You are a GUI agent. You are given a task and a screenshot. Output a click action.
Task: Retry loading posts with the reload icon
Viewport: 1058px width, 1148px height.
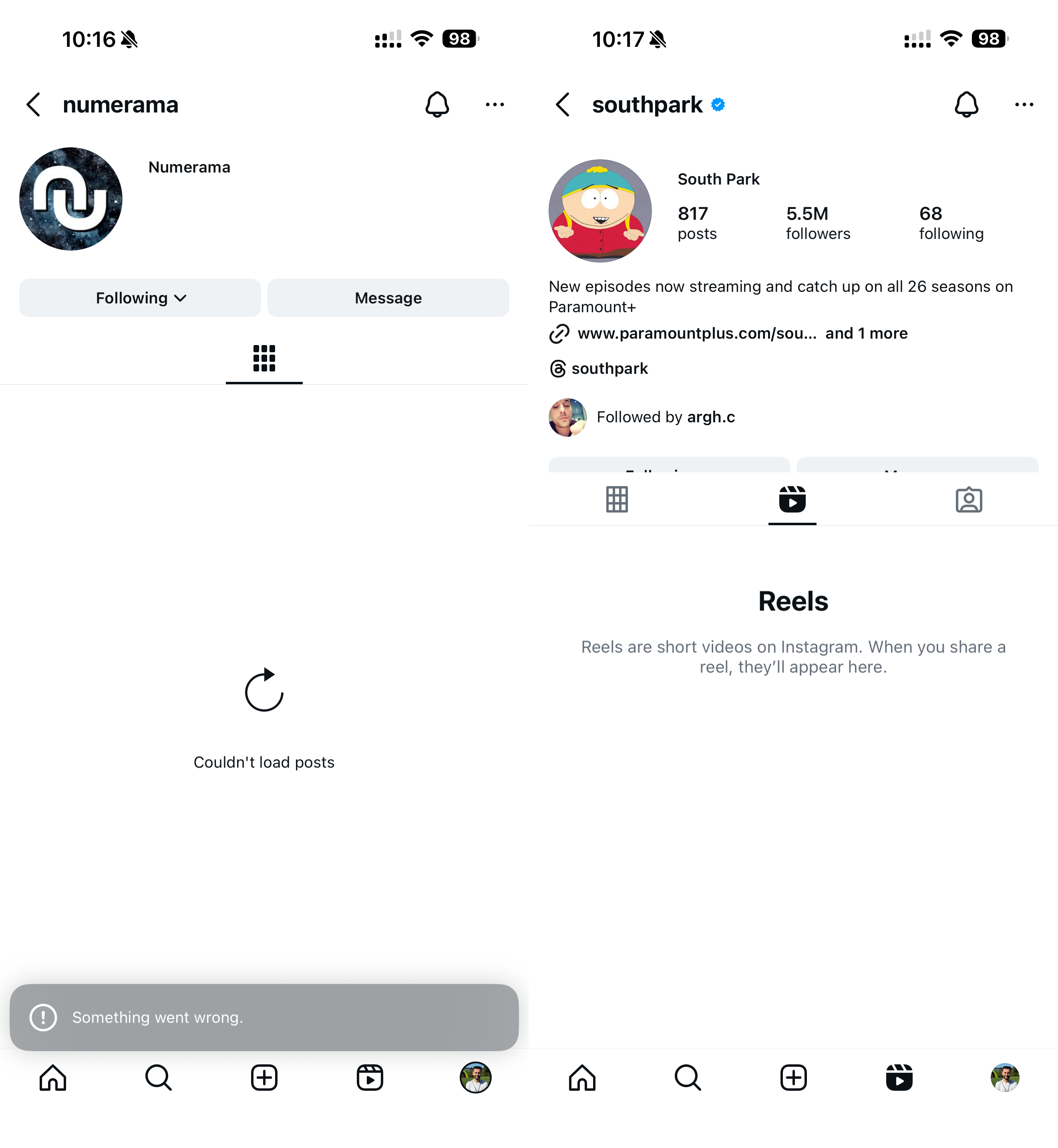click(264, 690)
